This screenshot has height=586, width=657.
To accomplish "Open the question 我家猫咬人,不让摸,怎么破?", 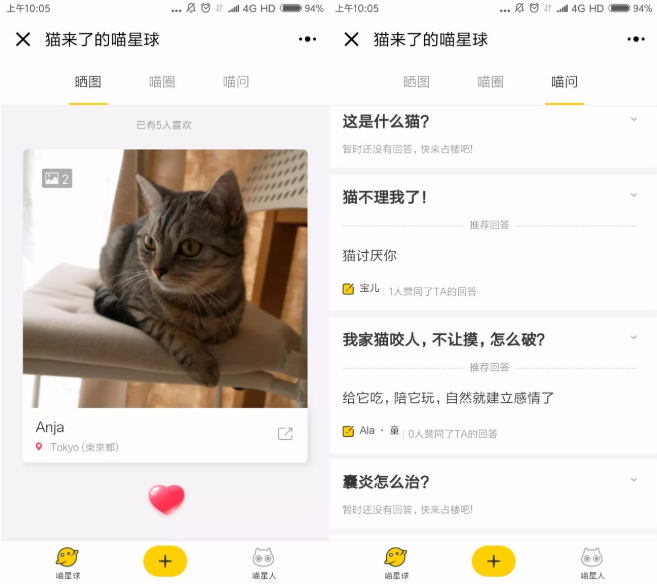I will [444, 340].
